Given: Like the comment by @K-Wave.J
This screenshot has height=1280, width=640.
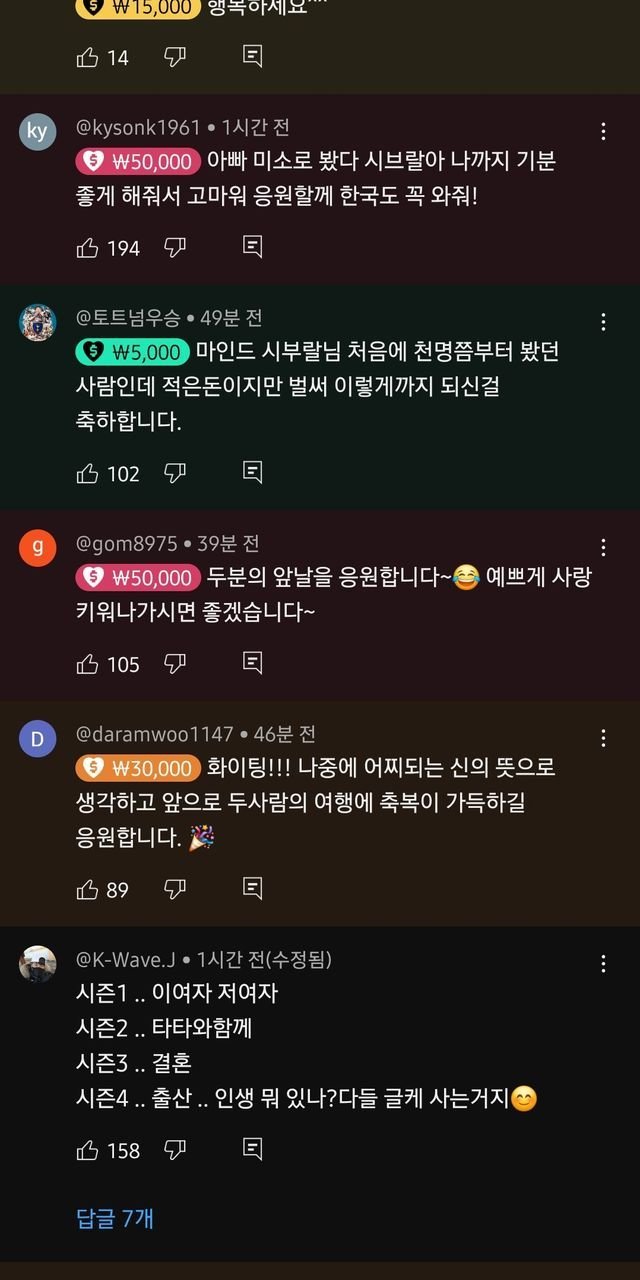Looking at the screenshot, I should coord(88,1150).
